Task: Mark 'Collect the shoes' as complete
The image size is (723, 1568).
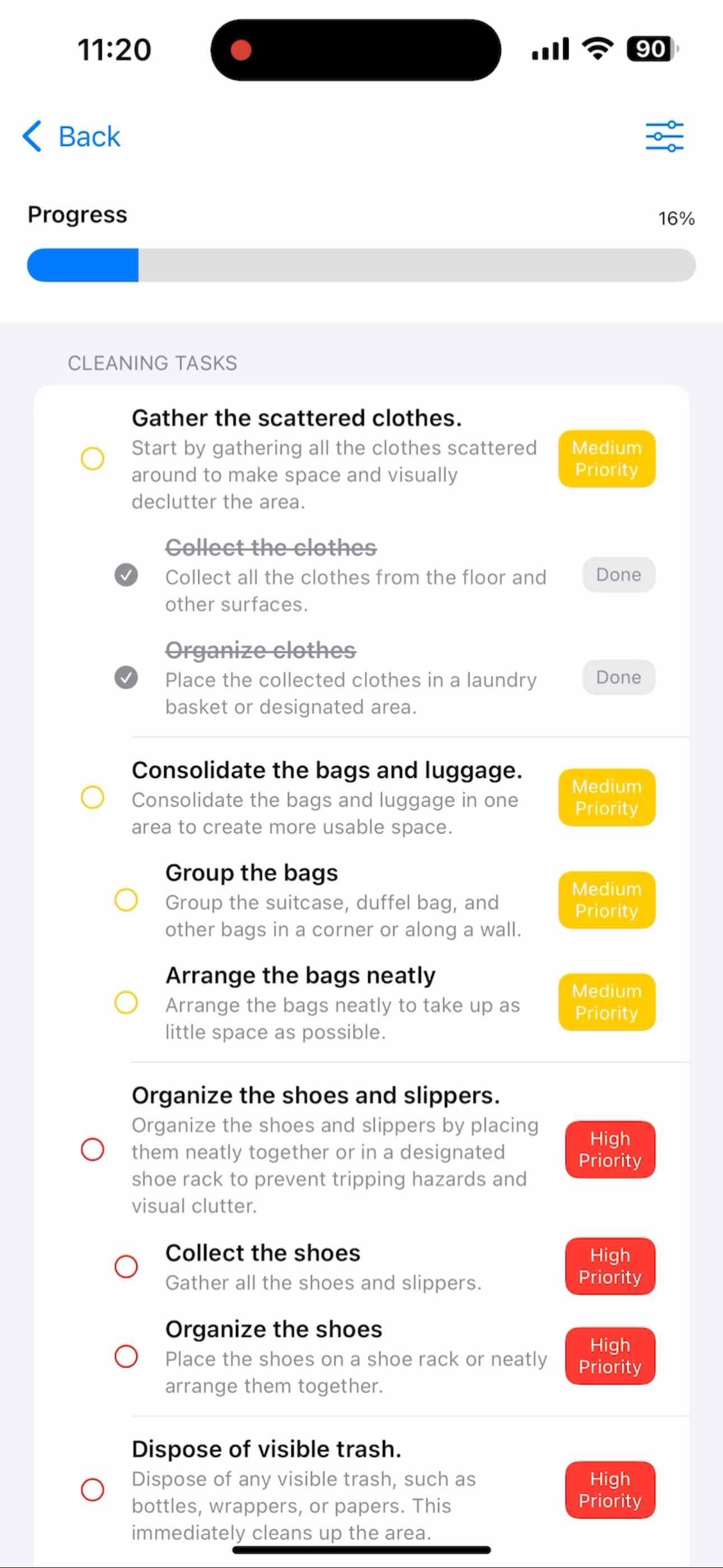Action: coord(126,1266)
